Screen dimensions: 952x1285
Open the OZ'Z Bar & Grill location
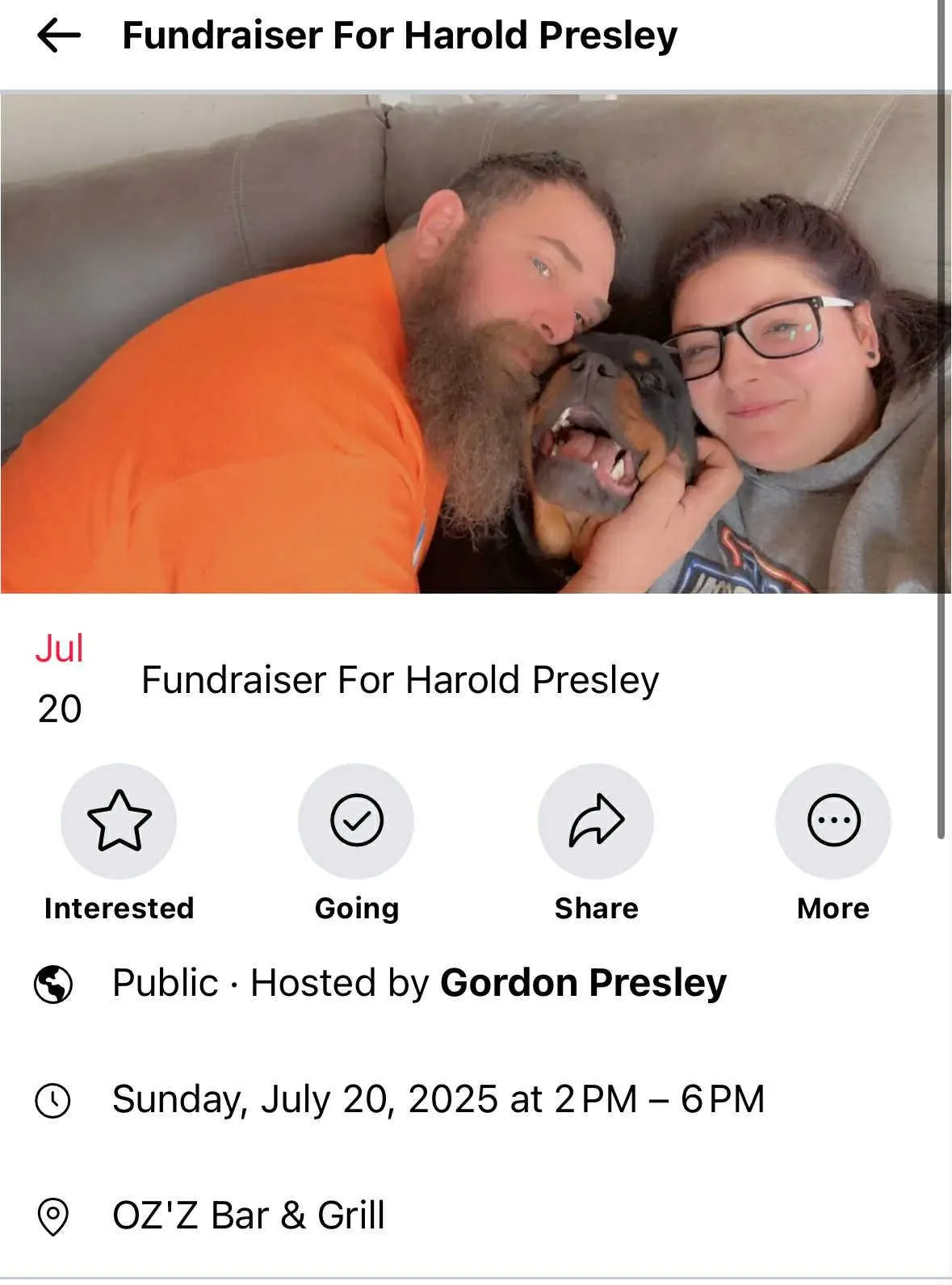tap(248, 1216)
